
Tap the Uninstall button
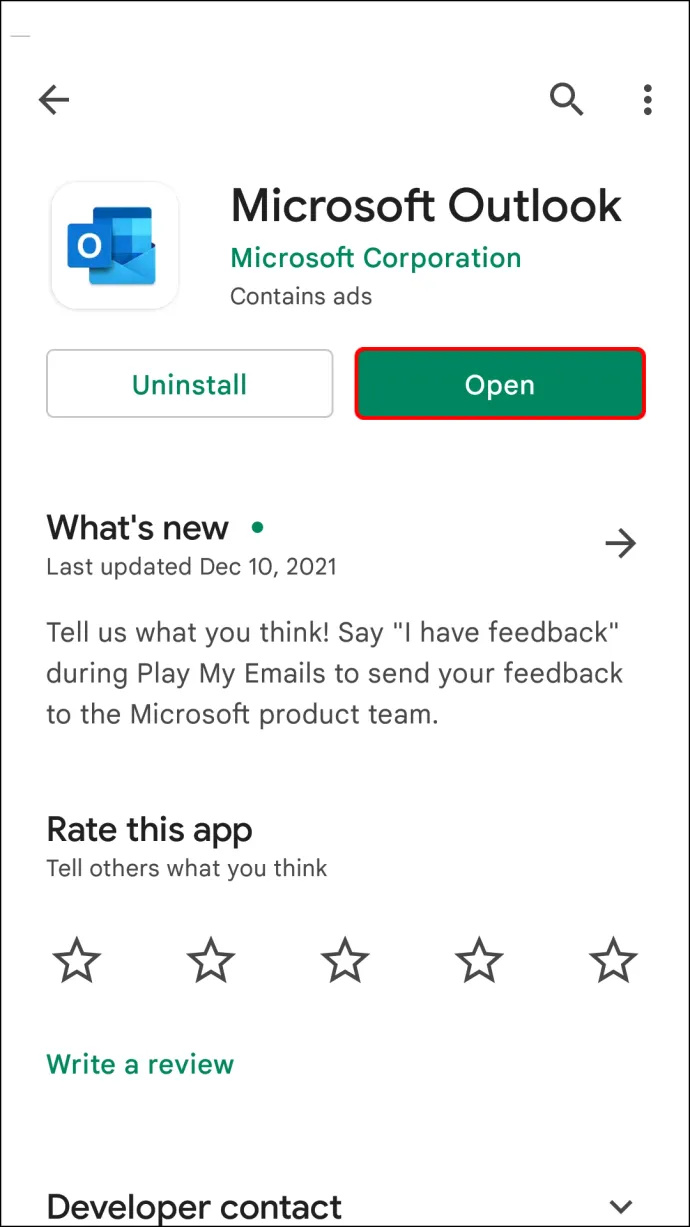190,384
